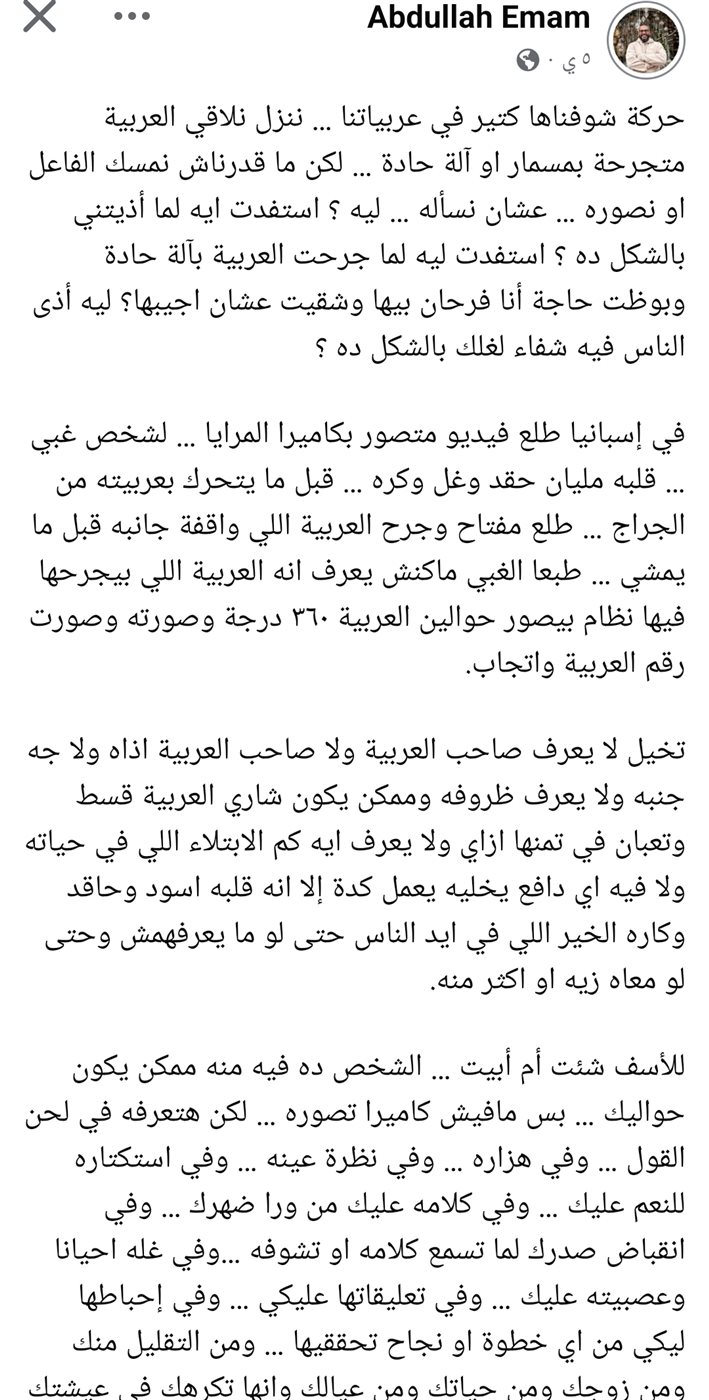
Task: Close the post view
Action: coord(39,19)
